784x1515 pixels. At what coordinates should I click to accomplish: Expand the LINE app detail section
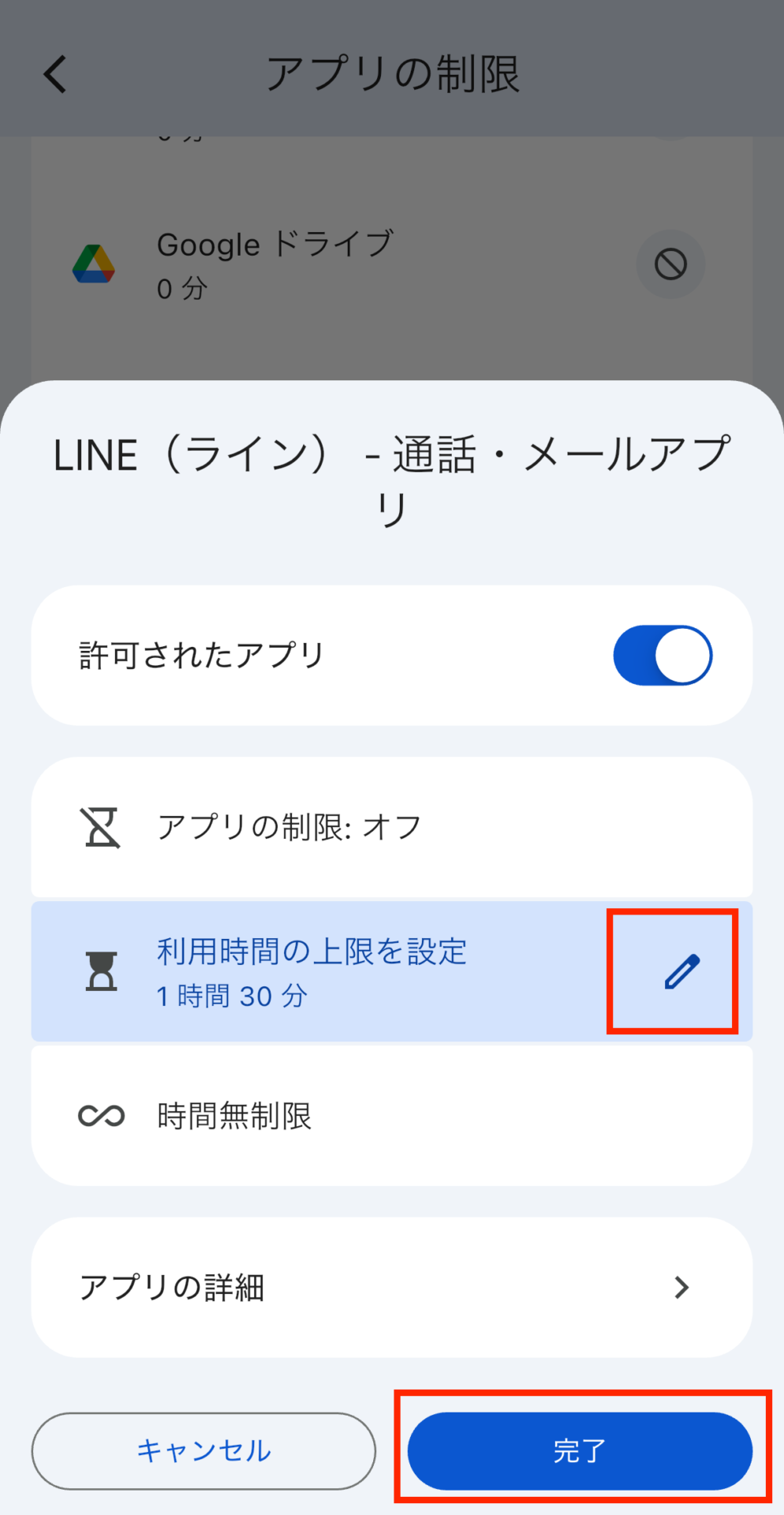pos(391,1288)
